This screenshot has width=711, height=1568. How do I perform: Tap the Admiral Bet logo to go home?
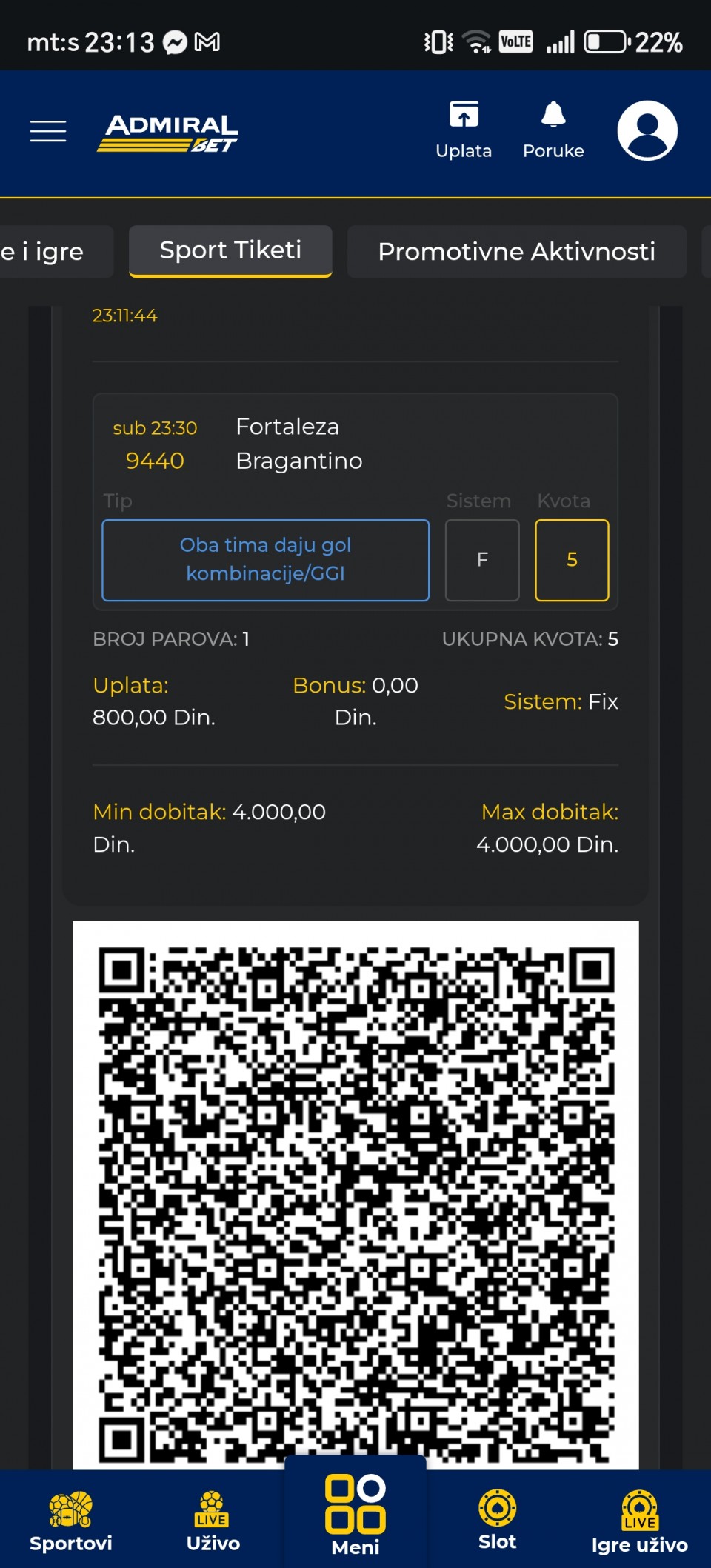(x=167, y=133)
